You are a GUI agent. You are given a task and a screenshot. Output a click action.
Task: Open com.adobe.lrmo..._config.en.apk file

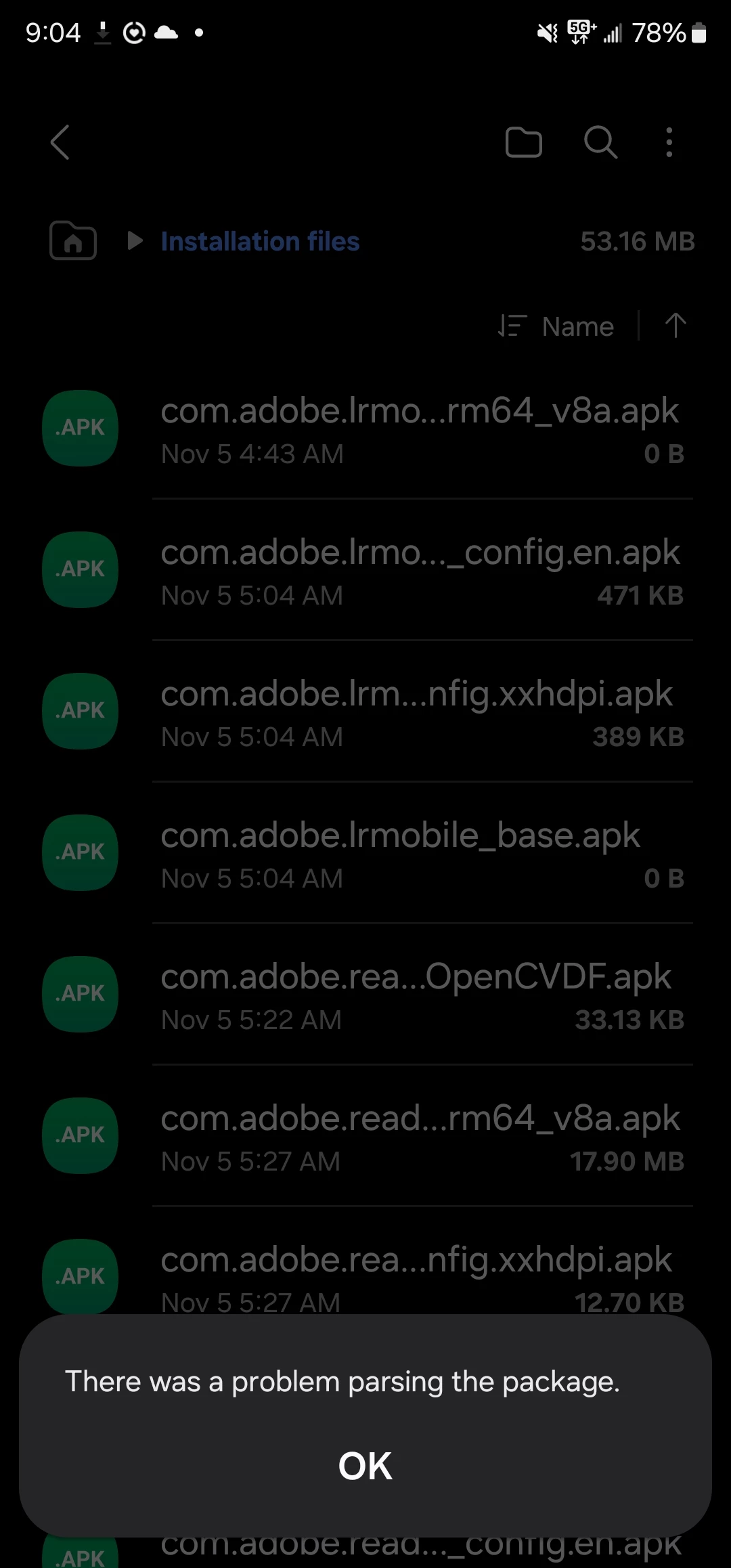(x=420, y=571)
